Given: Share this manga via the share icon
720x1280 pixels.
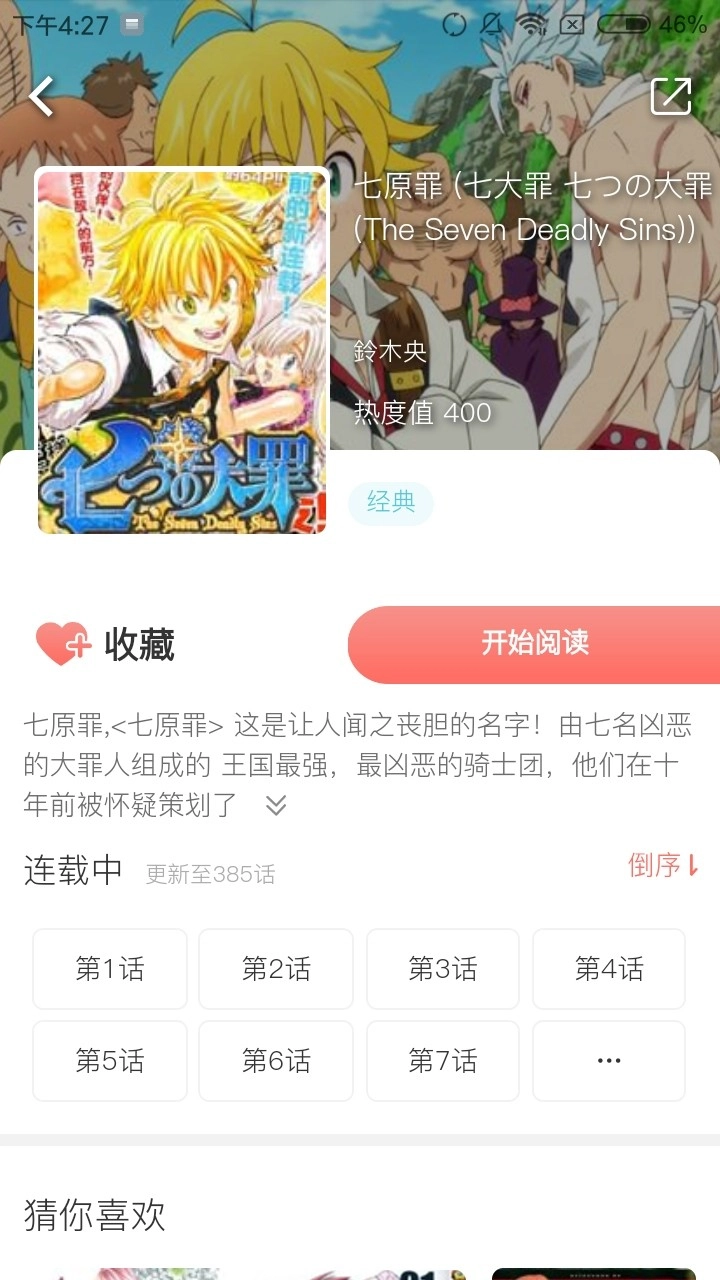Looking at the screenshot, I should (671, 97).
